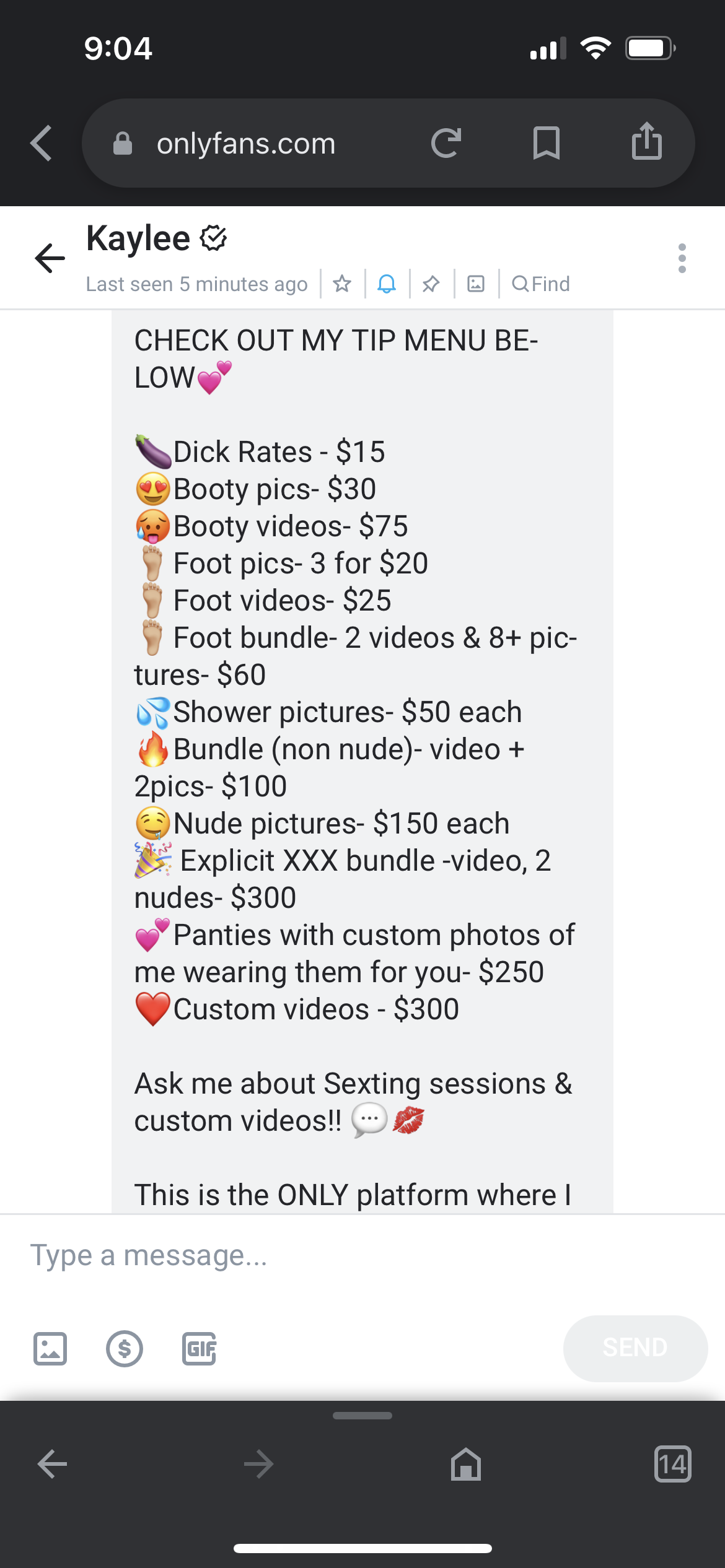Open the browser tabs switcher showing 14
The image size is (725, 1568).
tap(673, 1464)
